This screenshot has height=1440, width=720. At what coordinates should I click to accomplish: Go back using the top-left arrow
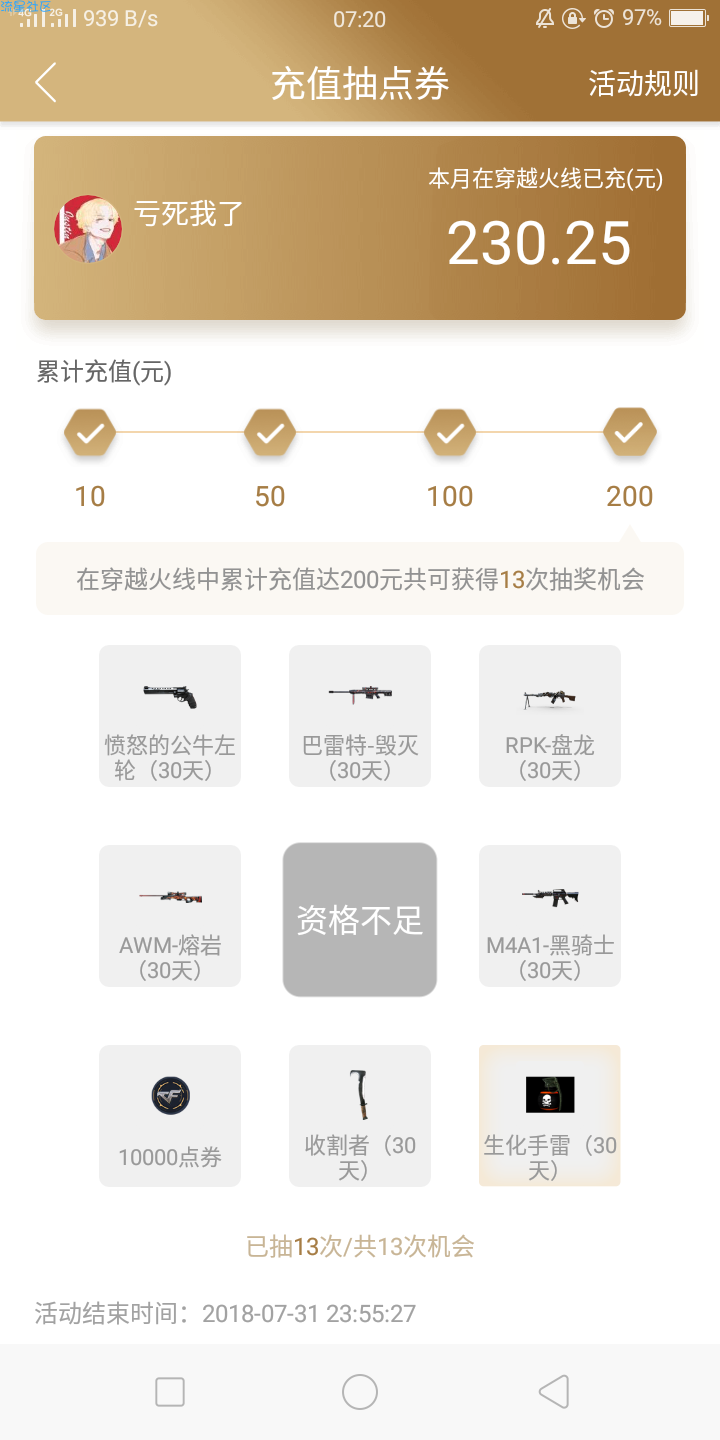coord(46,83)
